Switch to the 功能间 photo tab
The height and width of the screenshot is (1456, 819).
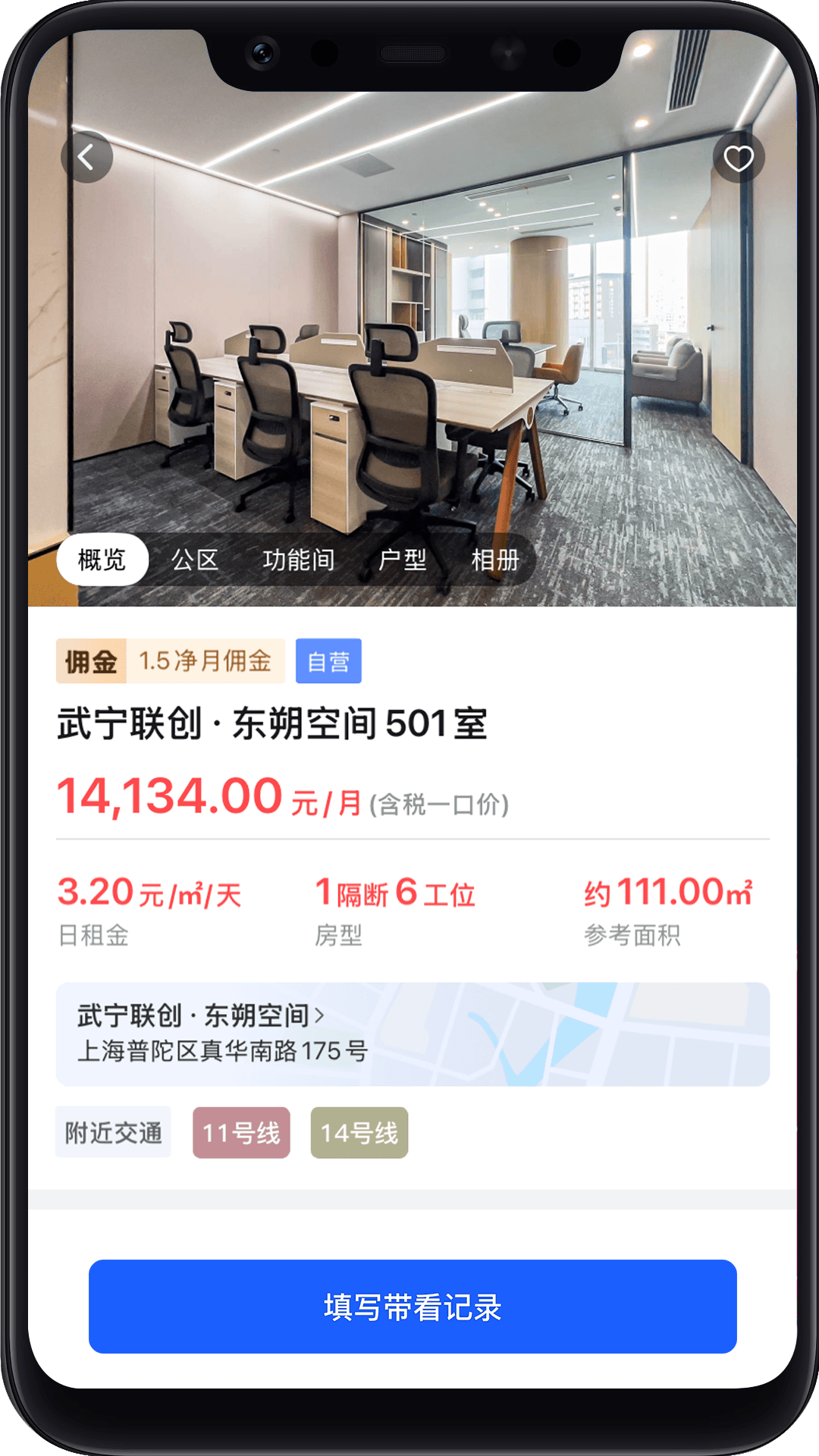299,560
